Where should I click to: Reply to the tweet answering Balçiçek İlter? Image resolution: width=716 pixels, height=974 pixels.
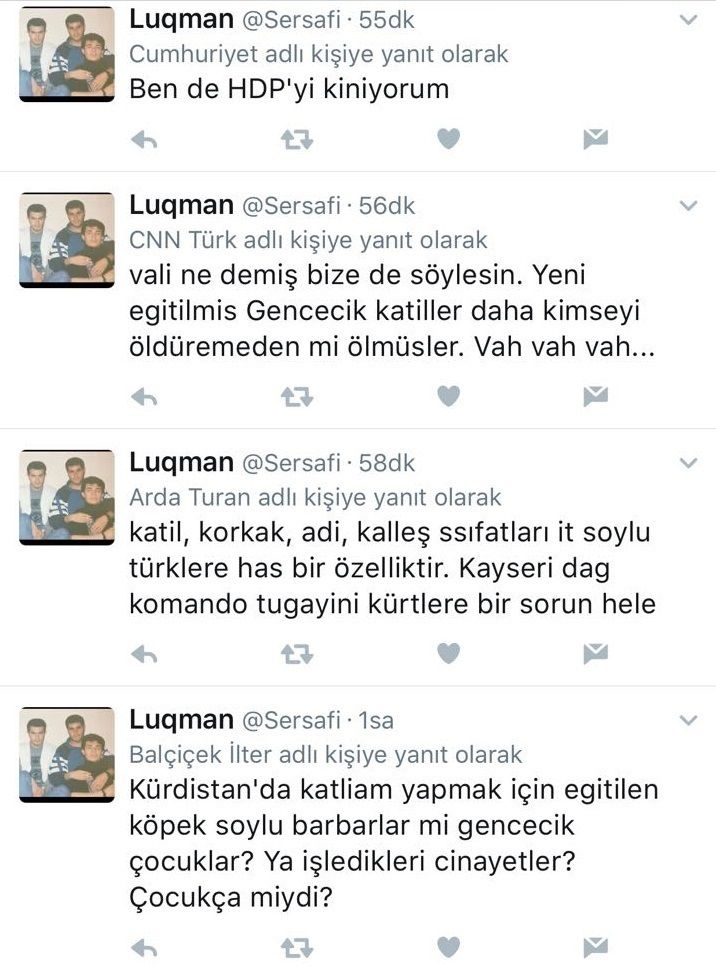coord(145,946)
